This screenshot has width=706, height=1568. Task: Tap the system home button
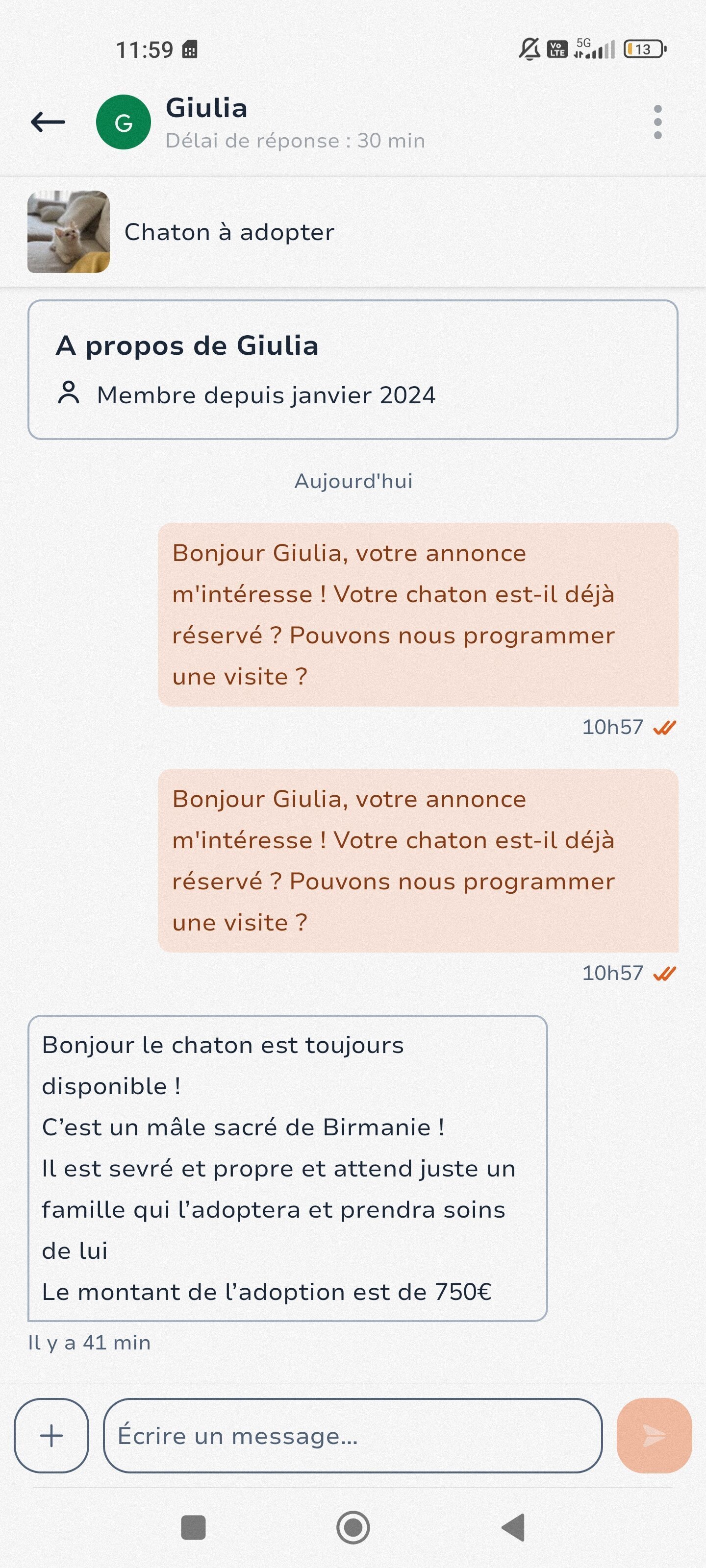353,1527
